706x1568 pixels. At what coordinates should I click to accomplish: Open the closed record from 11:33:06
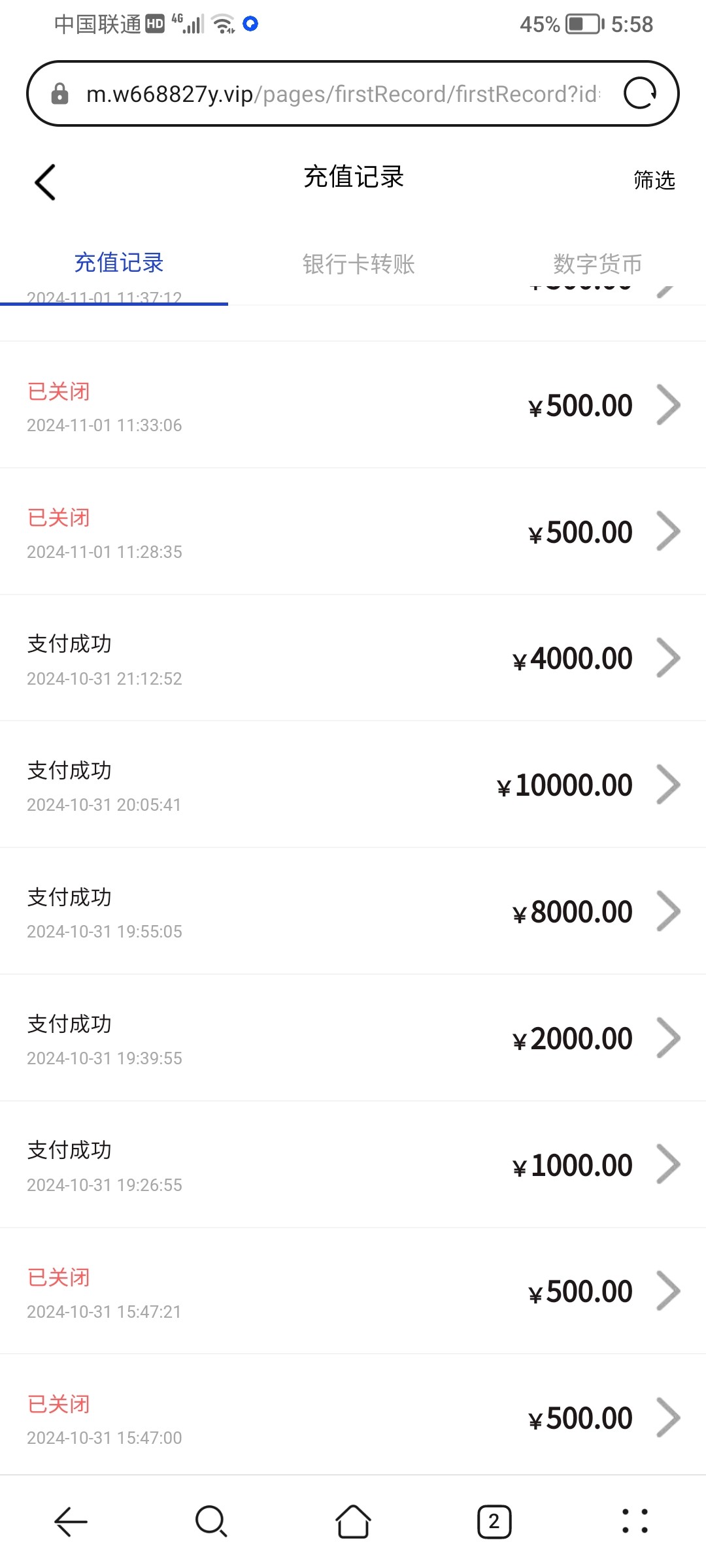[x=353, y=405]
